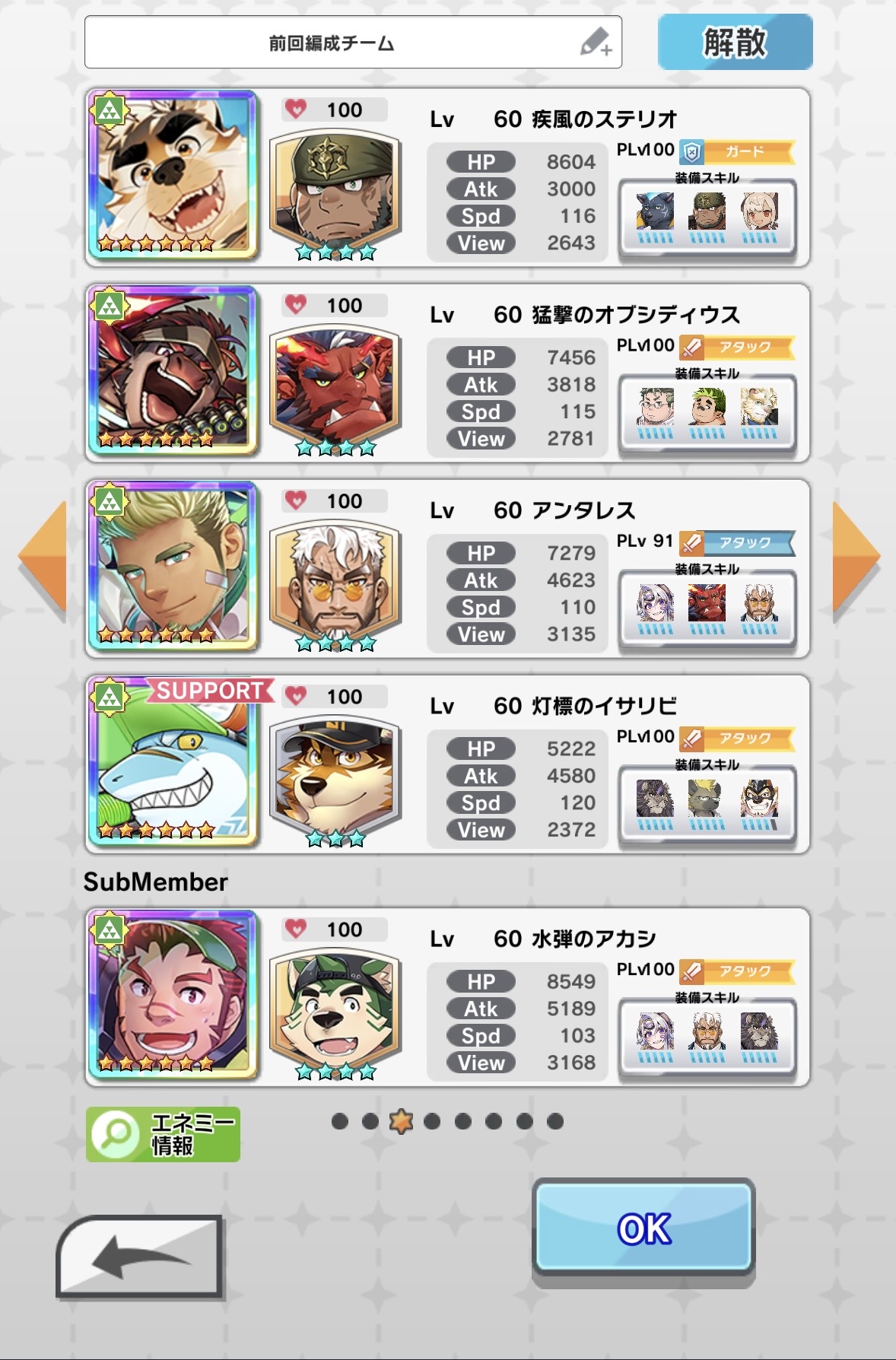Go back with the return arrow
This screenshot has width=896, height=1360.
139,1257
